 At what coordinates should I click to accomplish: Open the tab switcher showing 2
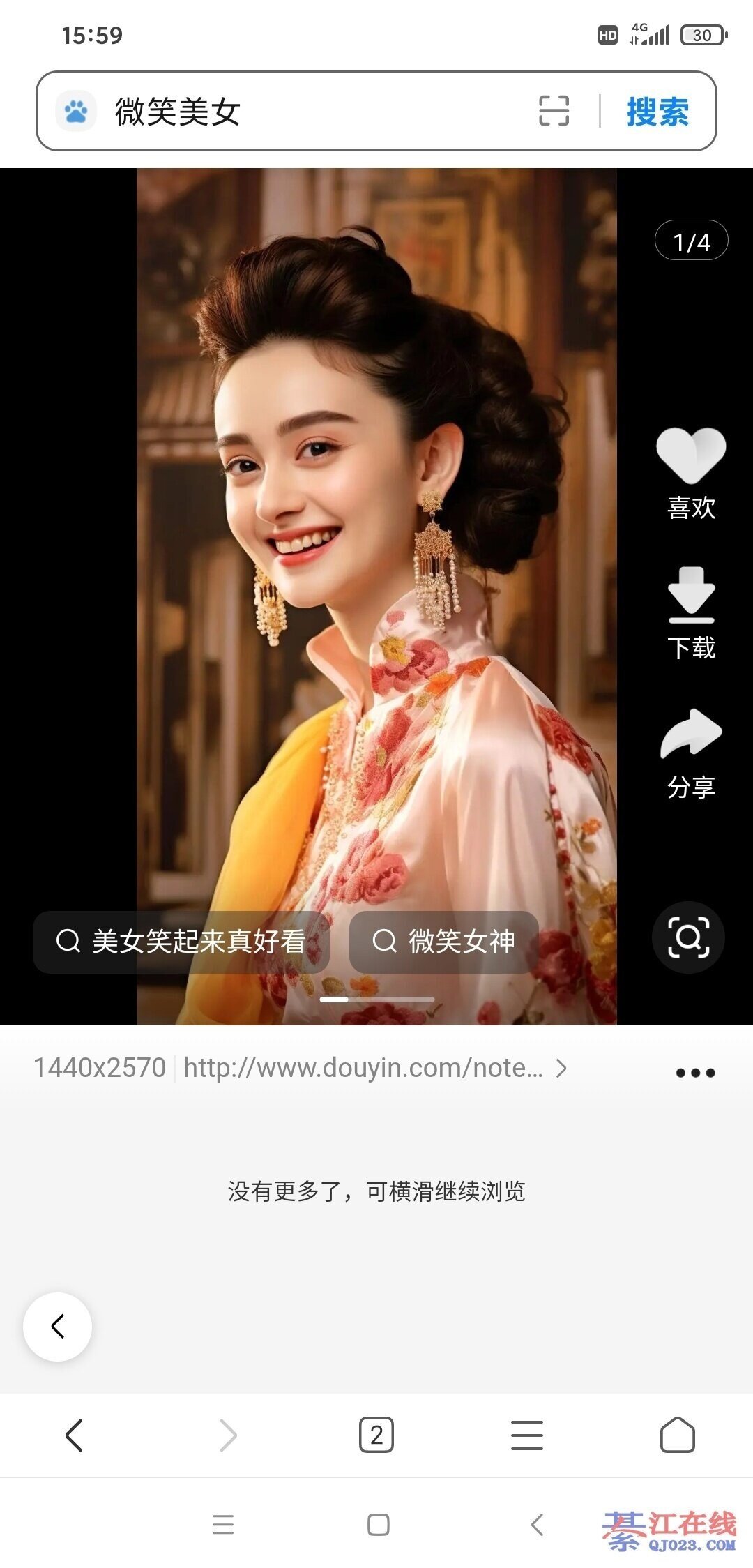coord(376,1435)
